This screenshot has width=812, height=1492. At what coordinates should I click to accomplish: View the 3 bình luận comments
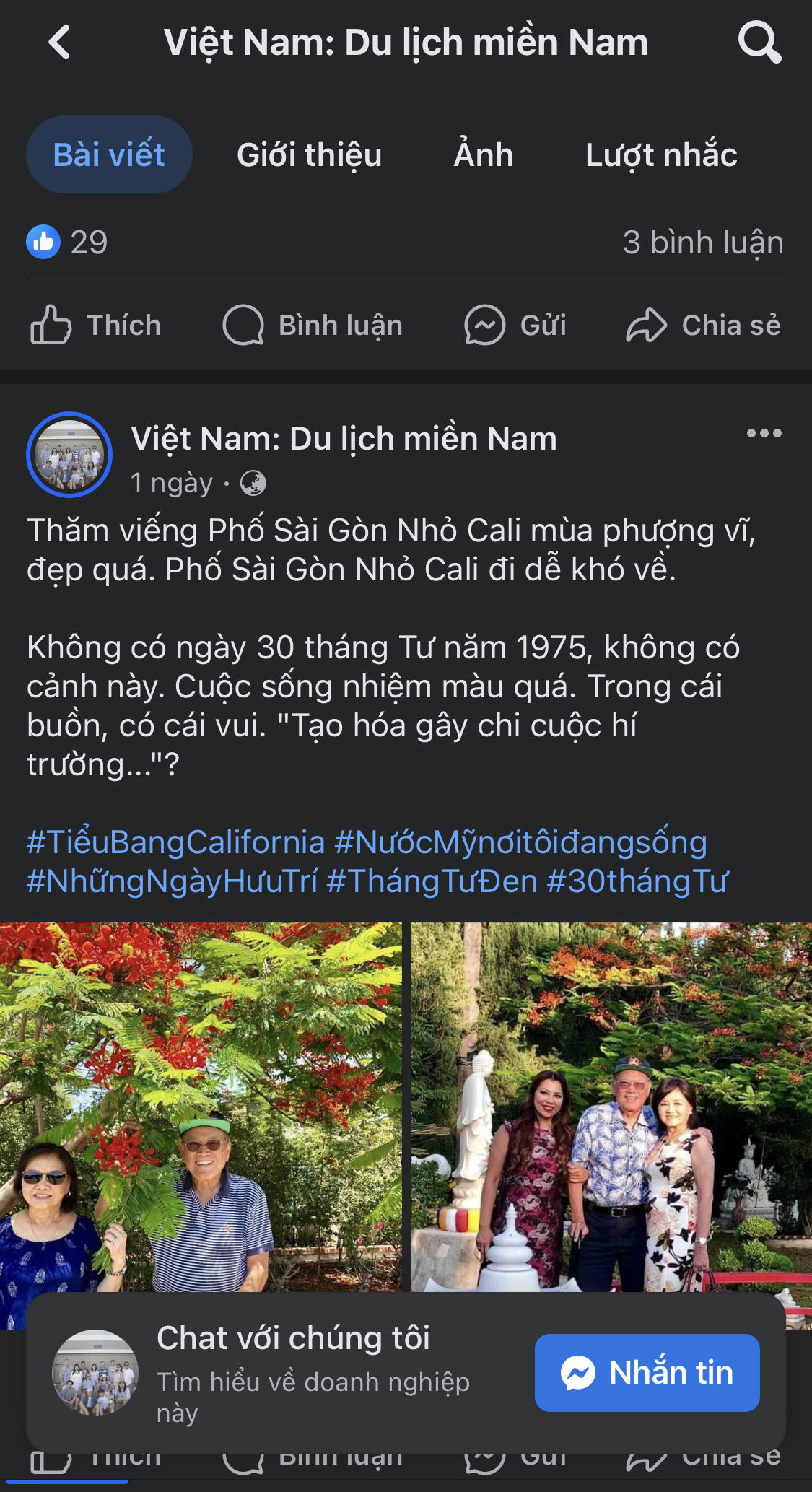point(702,243)
